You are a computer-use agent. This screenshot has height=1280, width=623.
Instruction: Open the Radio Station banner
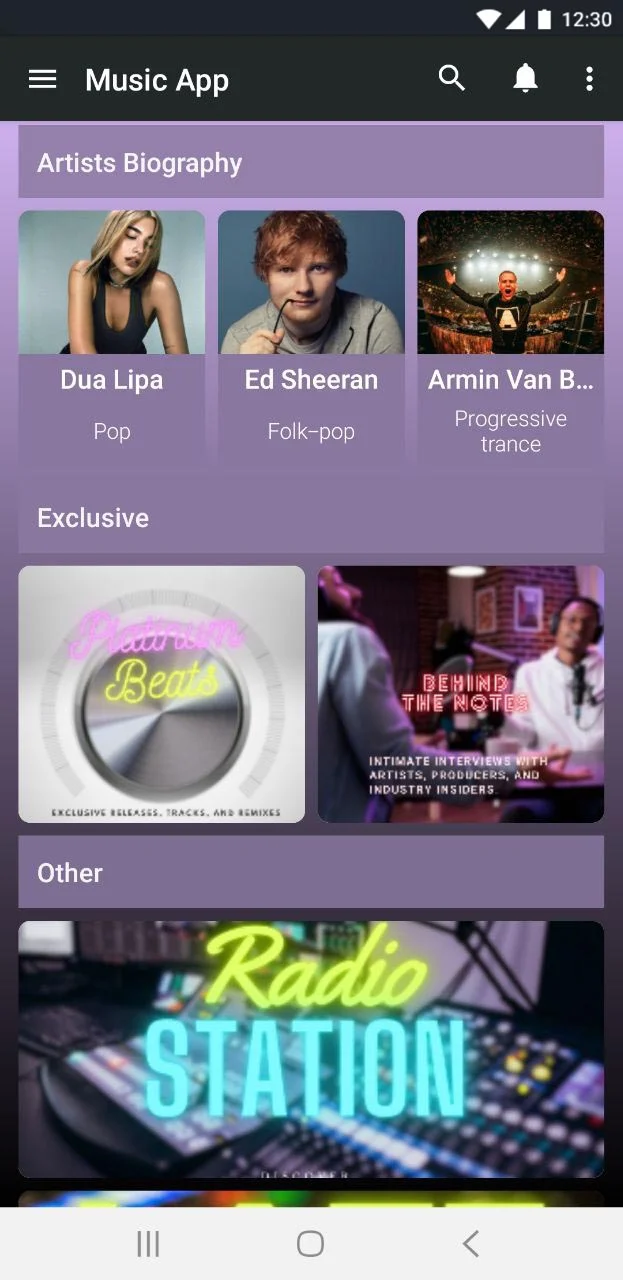point(311,1048)
